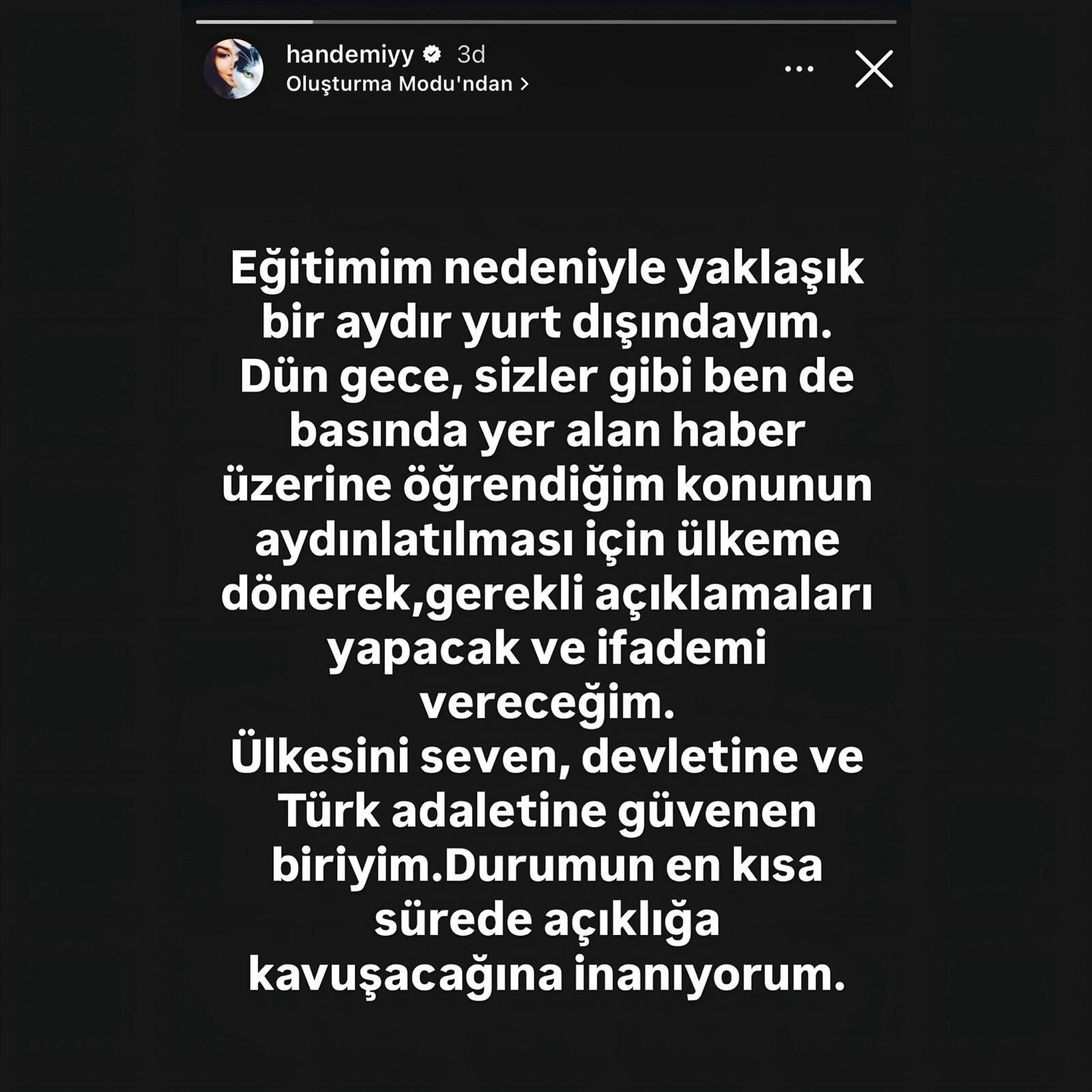The image size is (1092, 1092).
Task: Open handemiyy's profile picture
Action: click(233, 69)
